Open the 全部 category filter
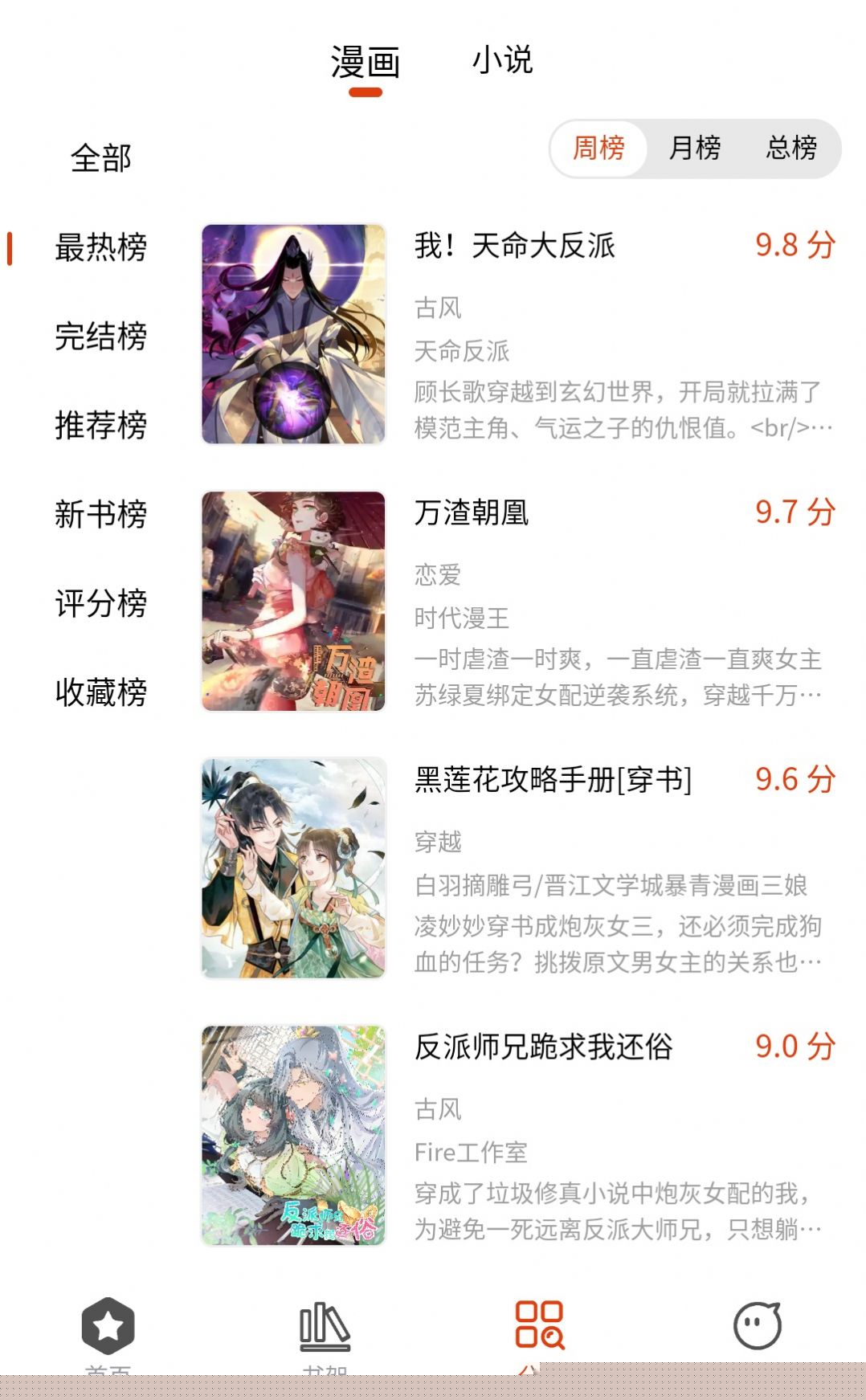This screenshot has height=1400, width=866. pos(100,158)
